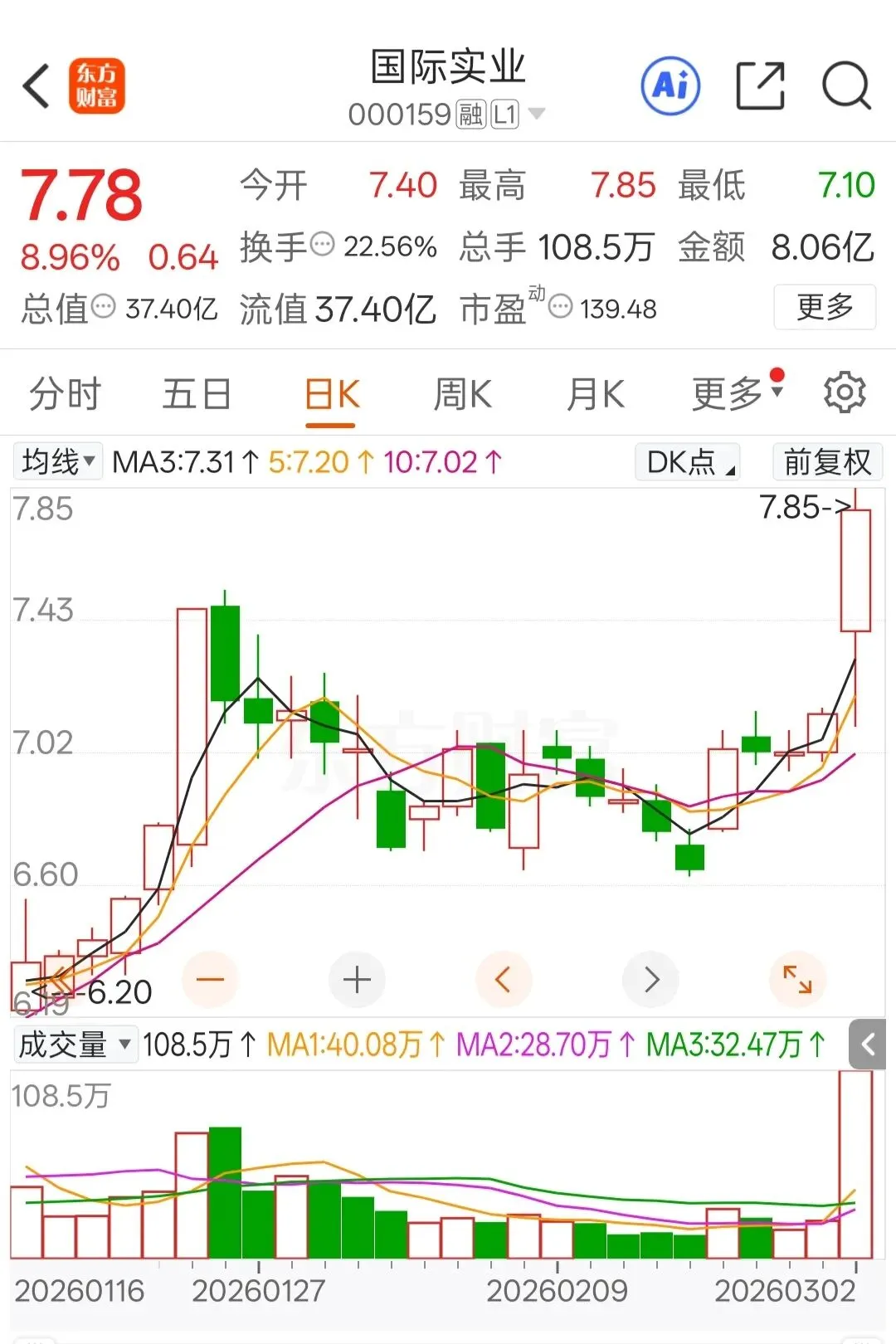The image size is (896, 1344).
Task: Open the 更多 chart periods dropdown
Action: pos(737,392)
